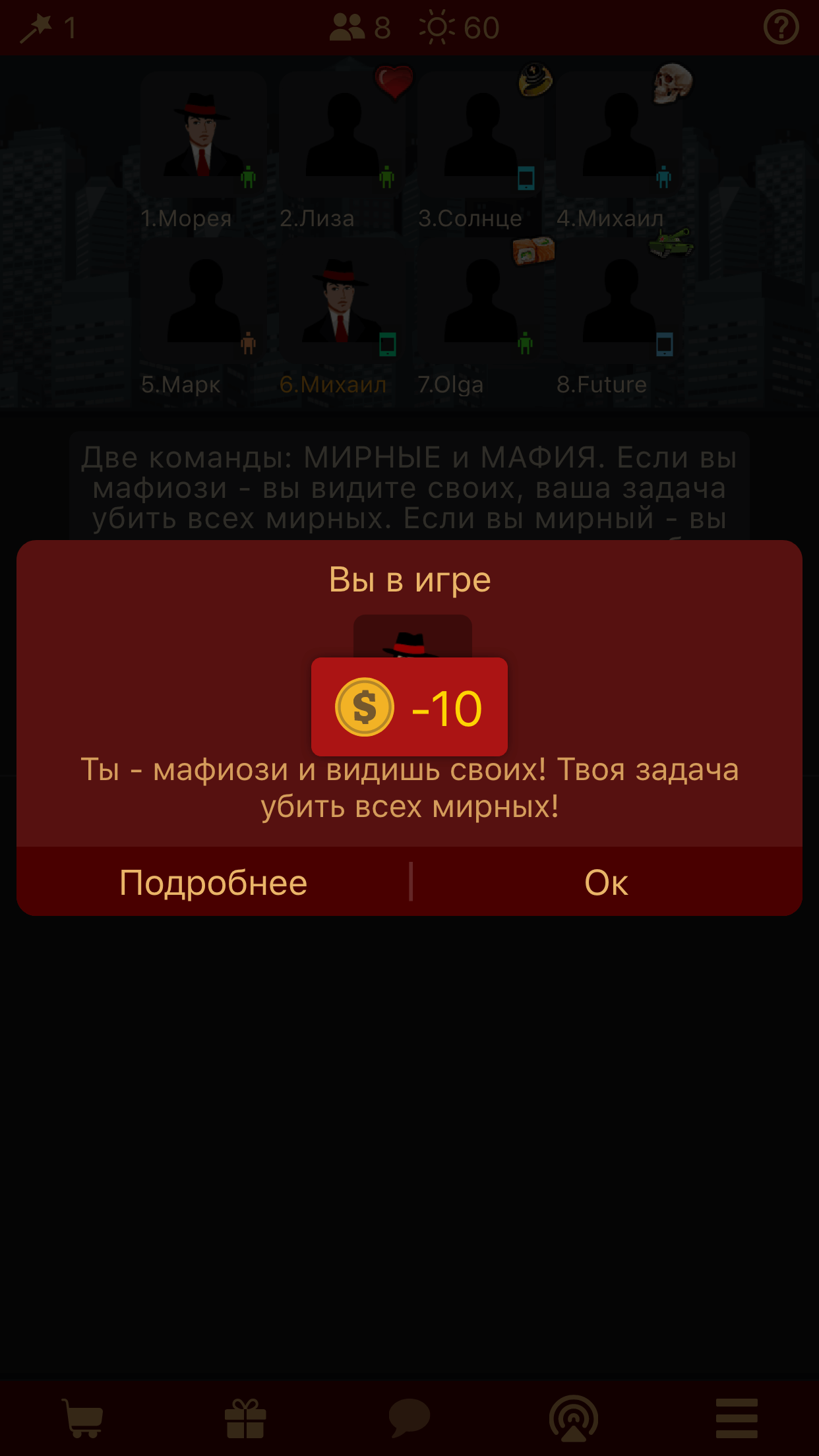Tap Подробнее for more details
The image size is (819, 1456).
coord(213,882)
